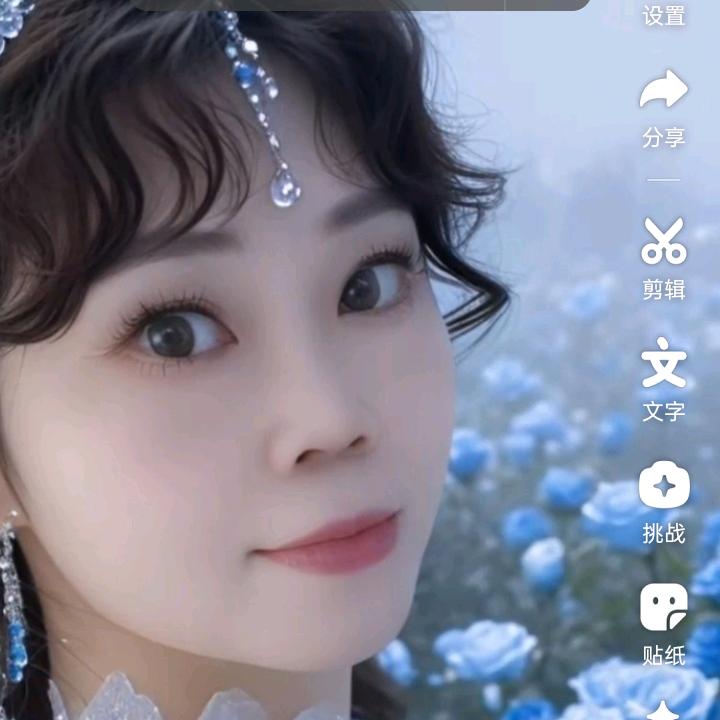Add text with 文字 tool
720x720 pixels.
click(664, 364)
